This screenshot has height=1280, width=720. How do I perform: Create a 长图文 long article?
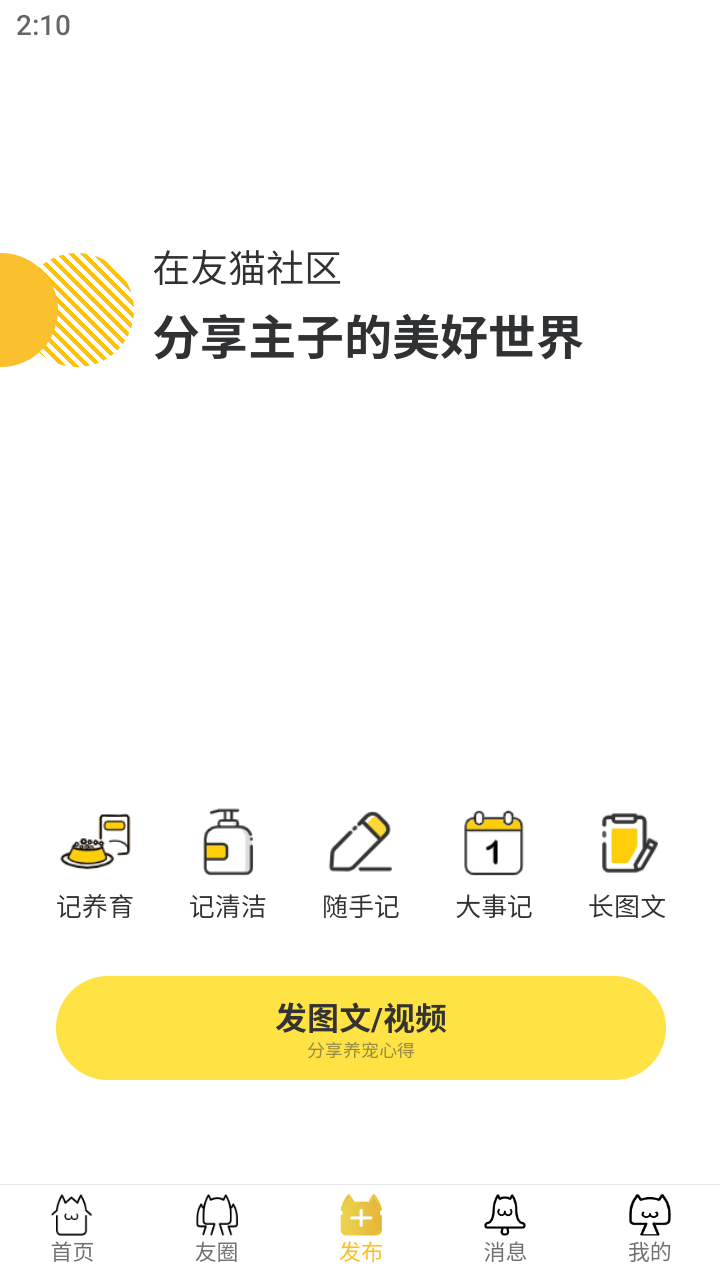627,864
